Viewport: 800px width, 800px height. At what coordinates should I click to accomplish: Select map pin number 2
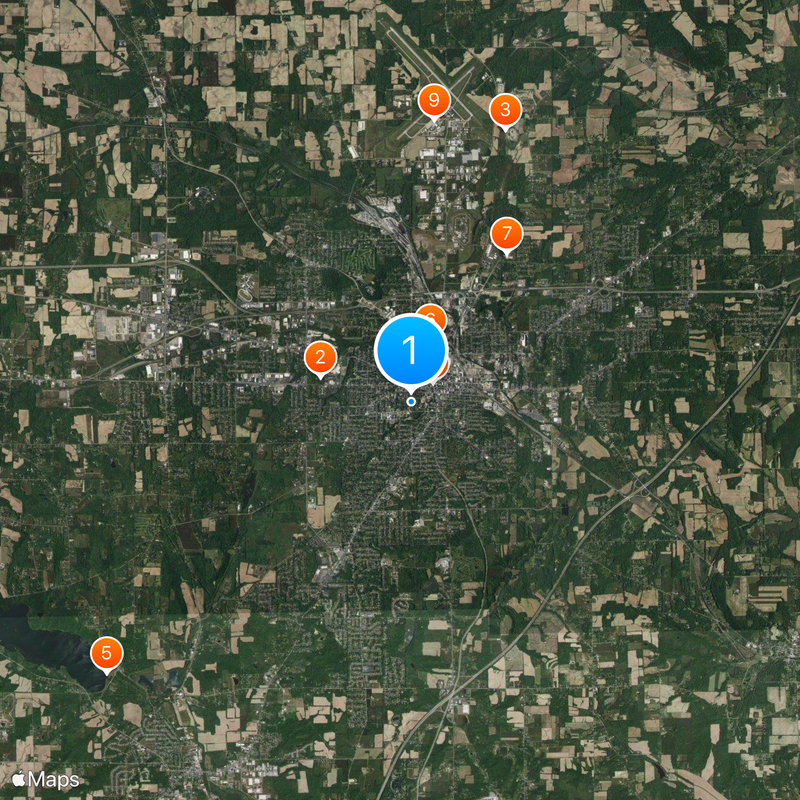[320, 357]
